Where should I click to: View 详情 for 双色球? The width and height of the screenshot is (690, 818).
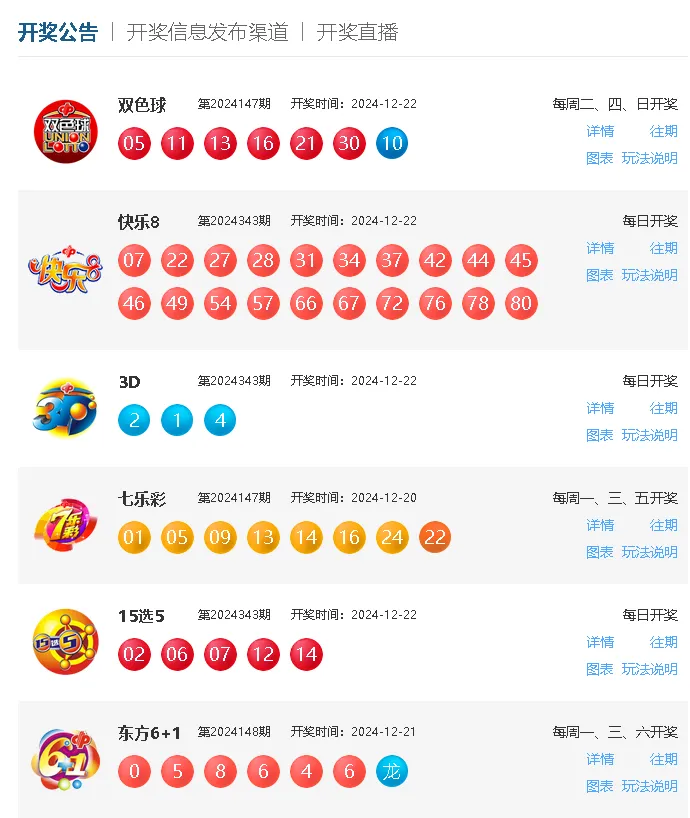(x=600, y=131)
